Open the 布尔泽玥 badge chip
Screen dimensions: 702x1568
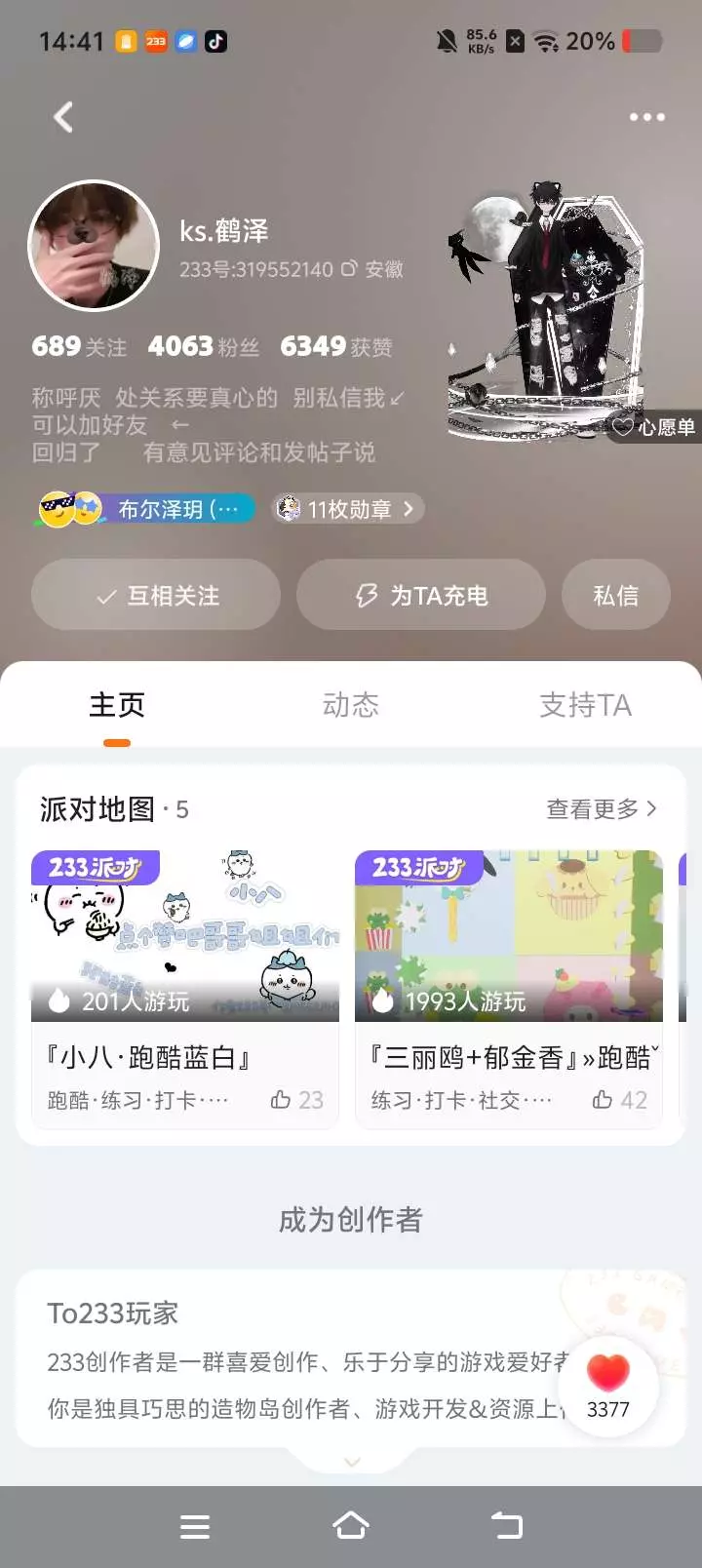pyautogui.click(x=145, y=509)
